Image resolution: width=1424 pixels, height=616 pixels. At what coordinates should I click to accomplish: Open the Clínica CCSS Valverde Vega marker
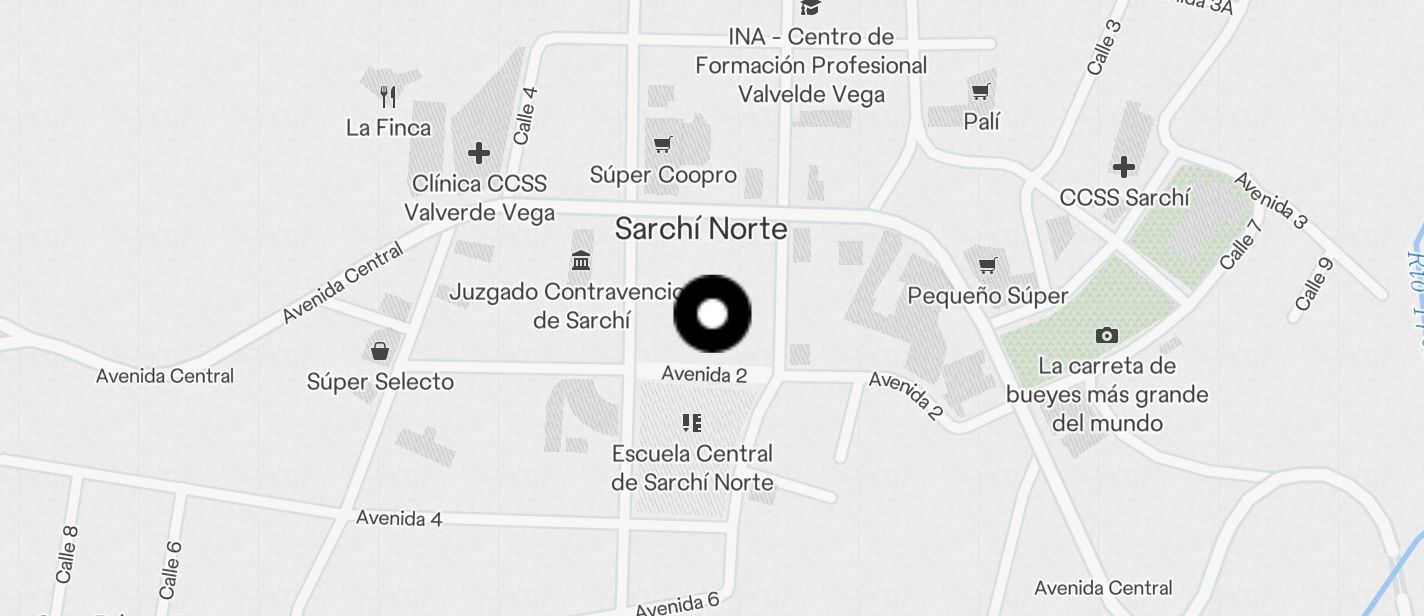pos(479,153)
